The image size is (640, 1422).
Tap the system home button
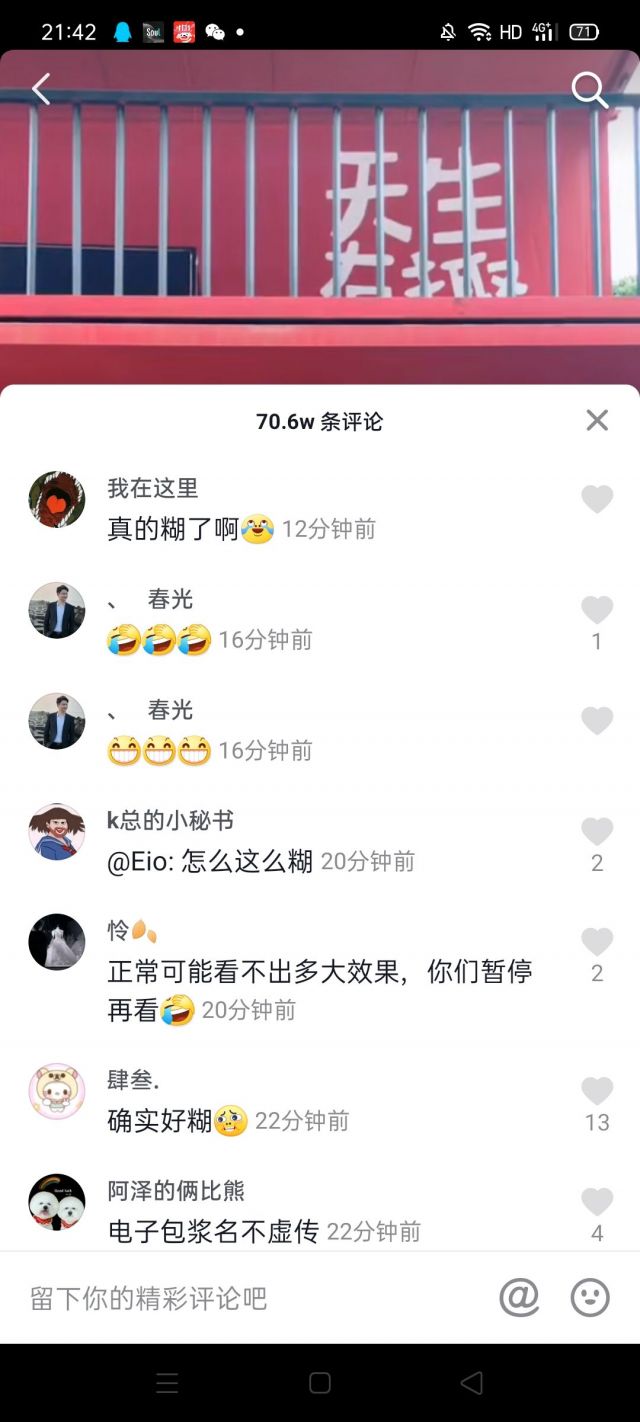pyautogui.click(x=320, y=1383)
